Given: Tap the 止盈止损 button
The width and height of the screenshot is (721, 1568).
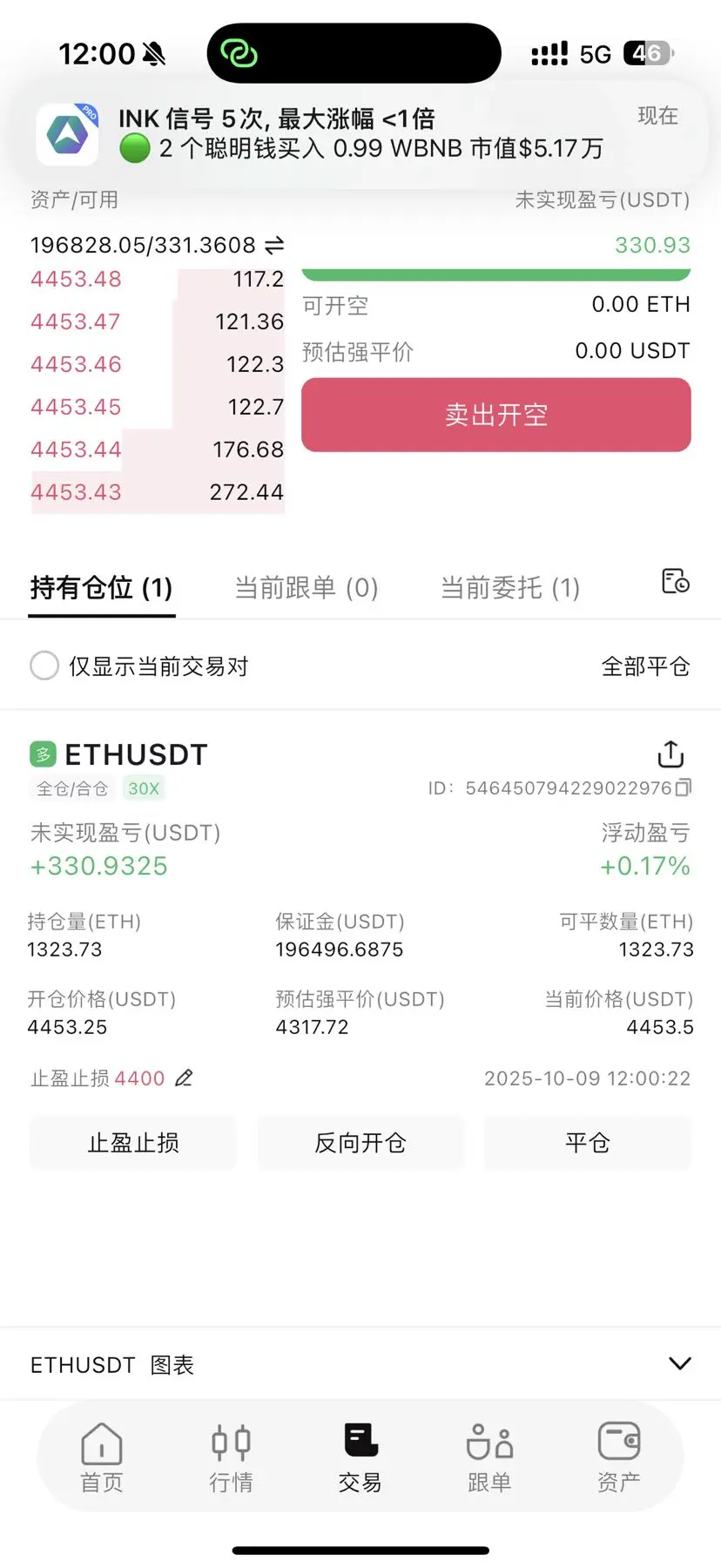Looking at the screenshot, I should [x=133, y=1143].
